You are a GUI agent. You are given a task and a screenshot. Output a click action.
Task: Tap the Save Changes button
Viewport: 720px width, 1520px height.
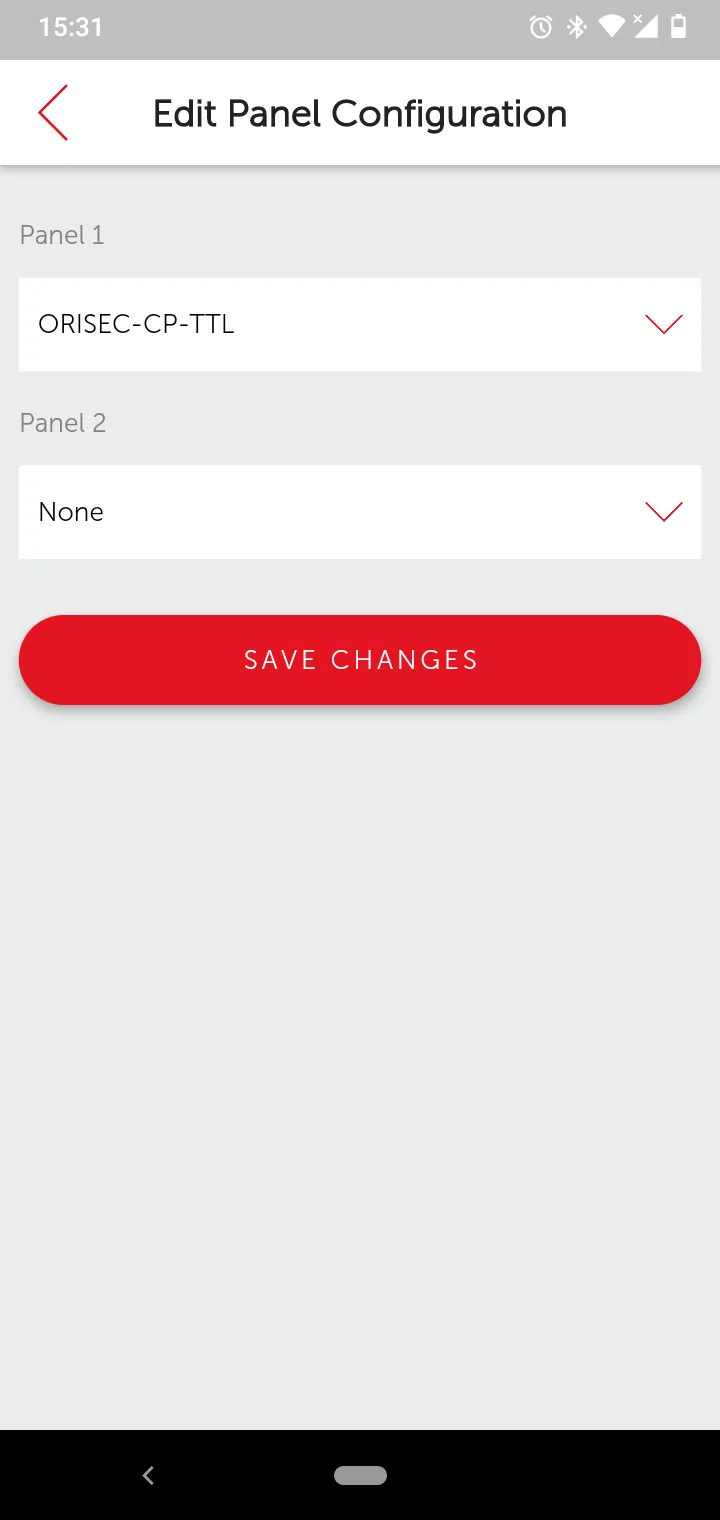360,660
